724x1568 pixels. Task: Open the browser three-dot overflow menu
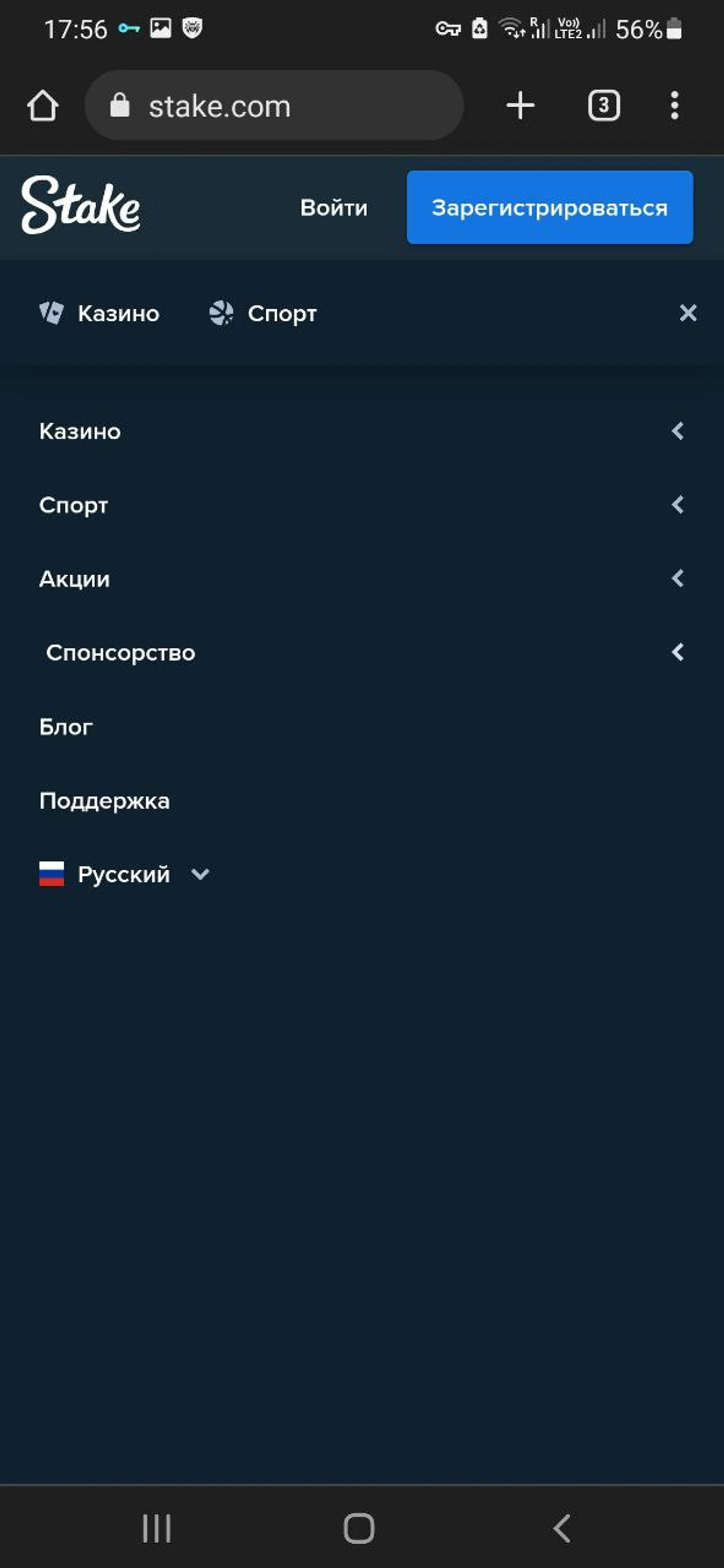tap(674, 105)
